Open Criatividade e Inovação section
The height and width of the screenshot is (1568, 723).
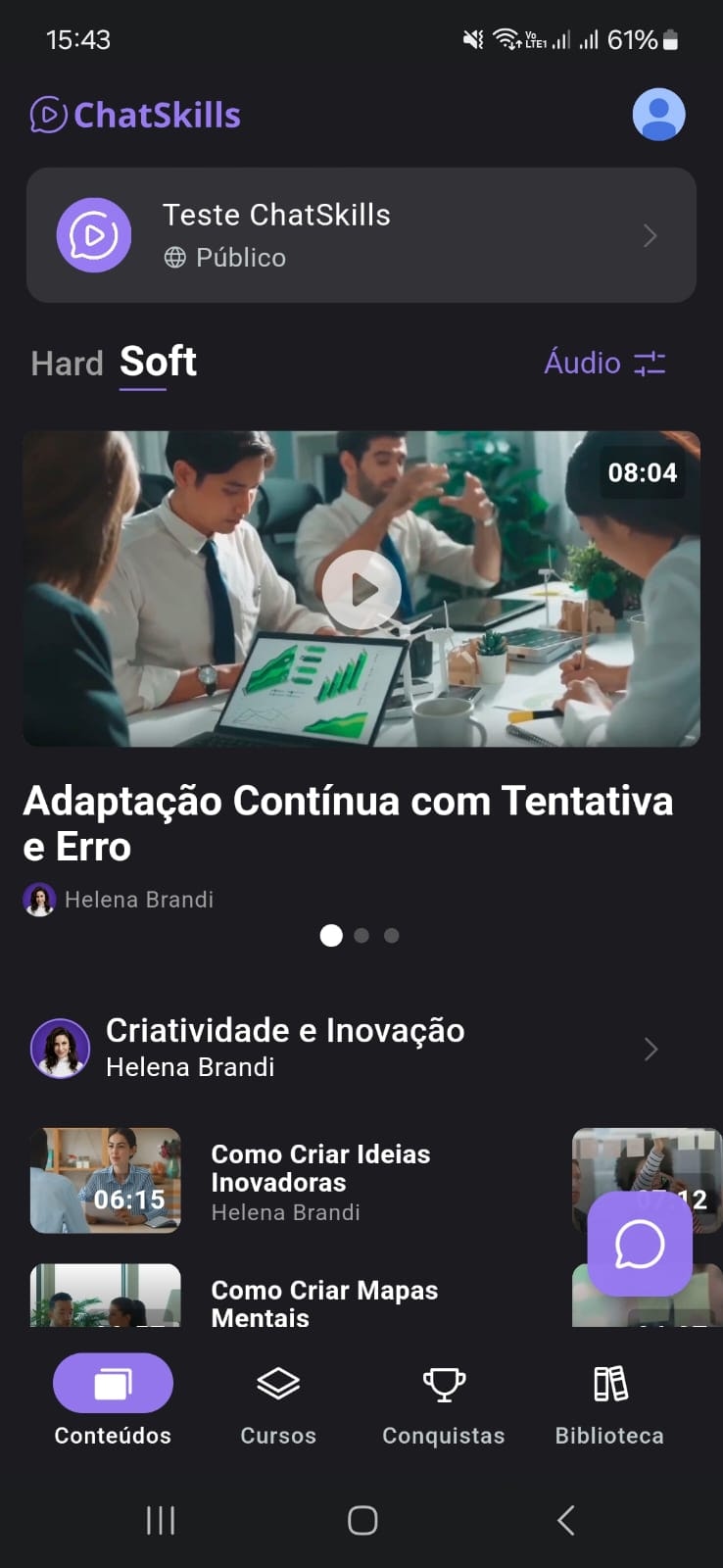pyautogui.click(x=361, y=1049)
